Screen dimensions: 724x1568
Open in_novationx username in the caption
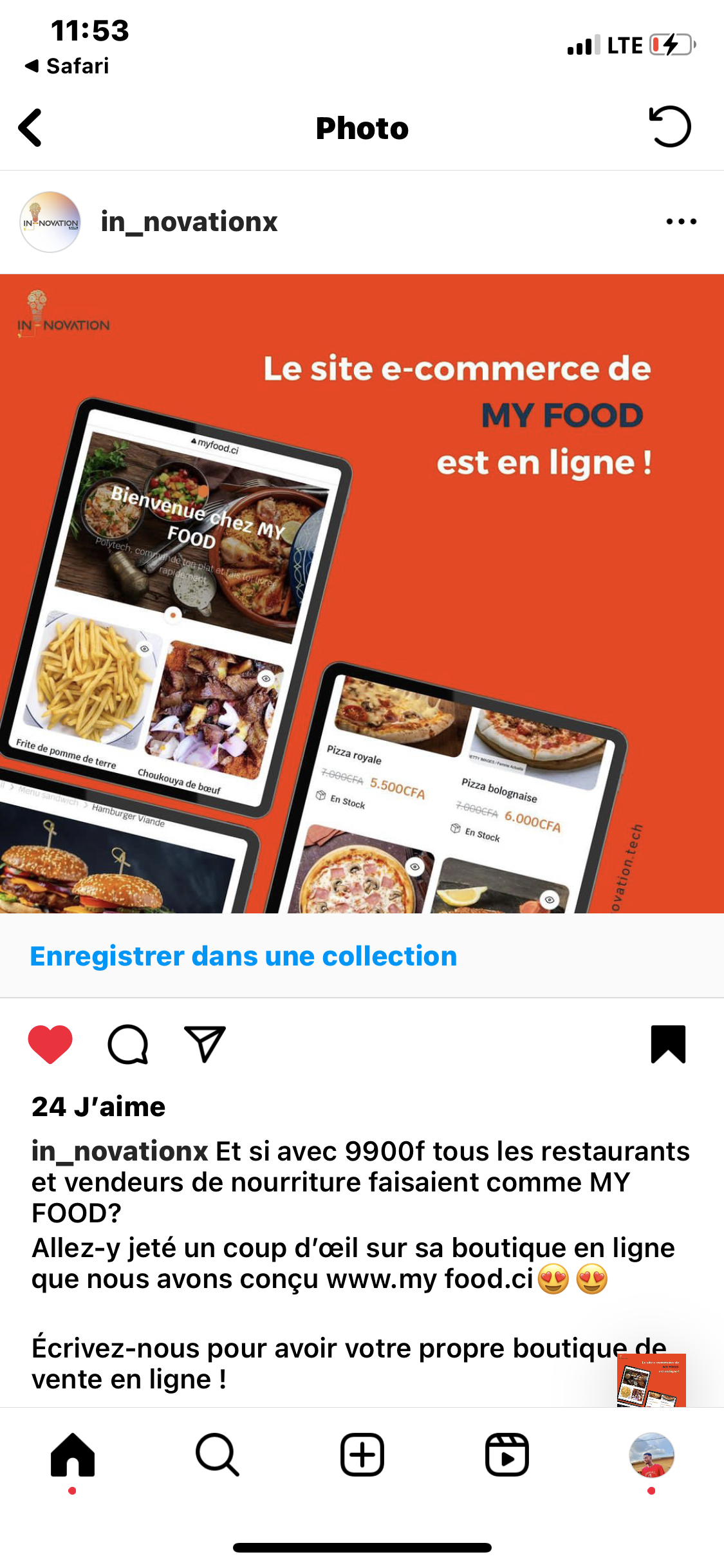coord(120,1152)
